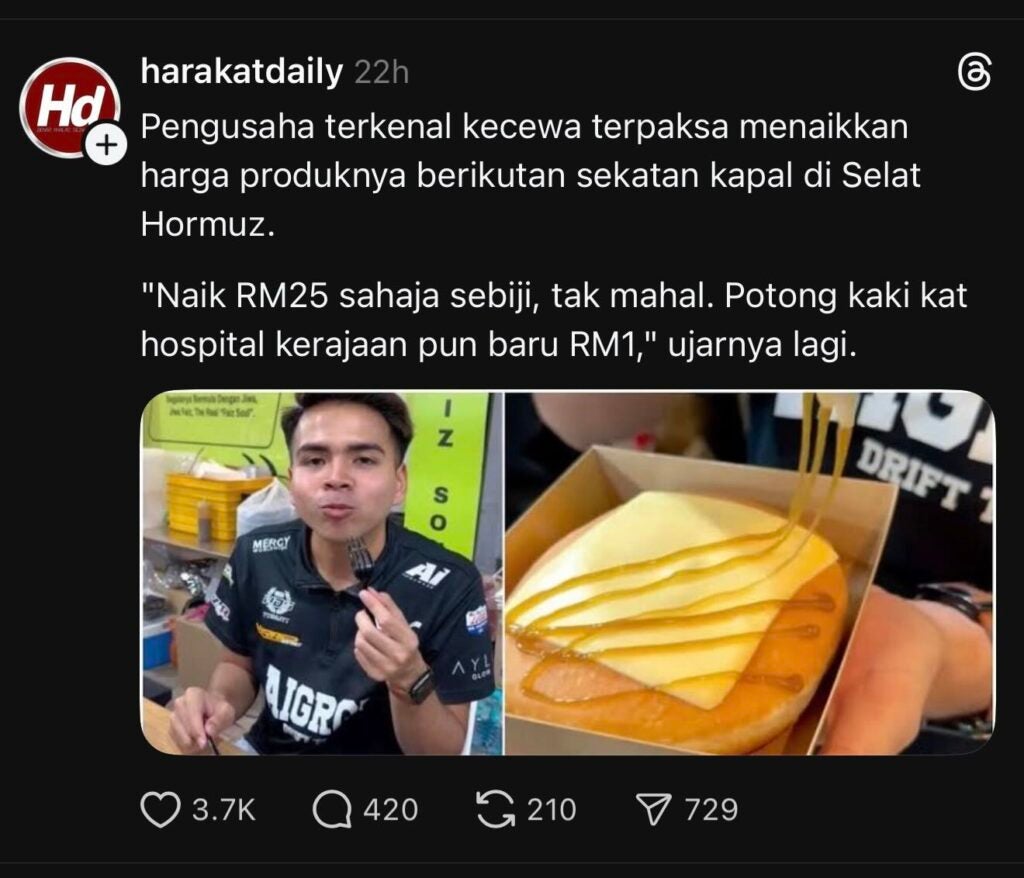This screenshot has height=878, width=1024.
Task: Open the photo of man eating
Action: click(320, 573)
